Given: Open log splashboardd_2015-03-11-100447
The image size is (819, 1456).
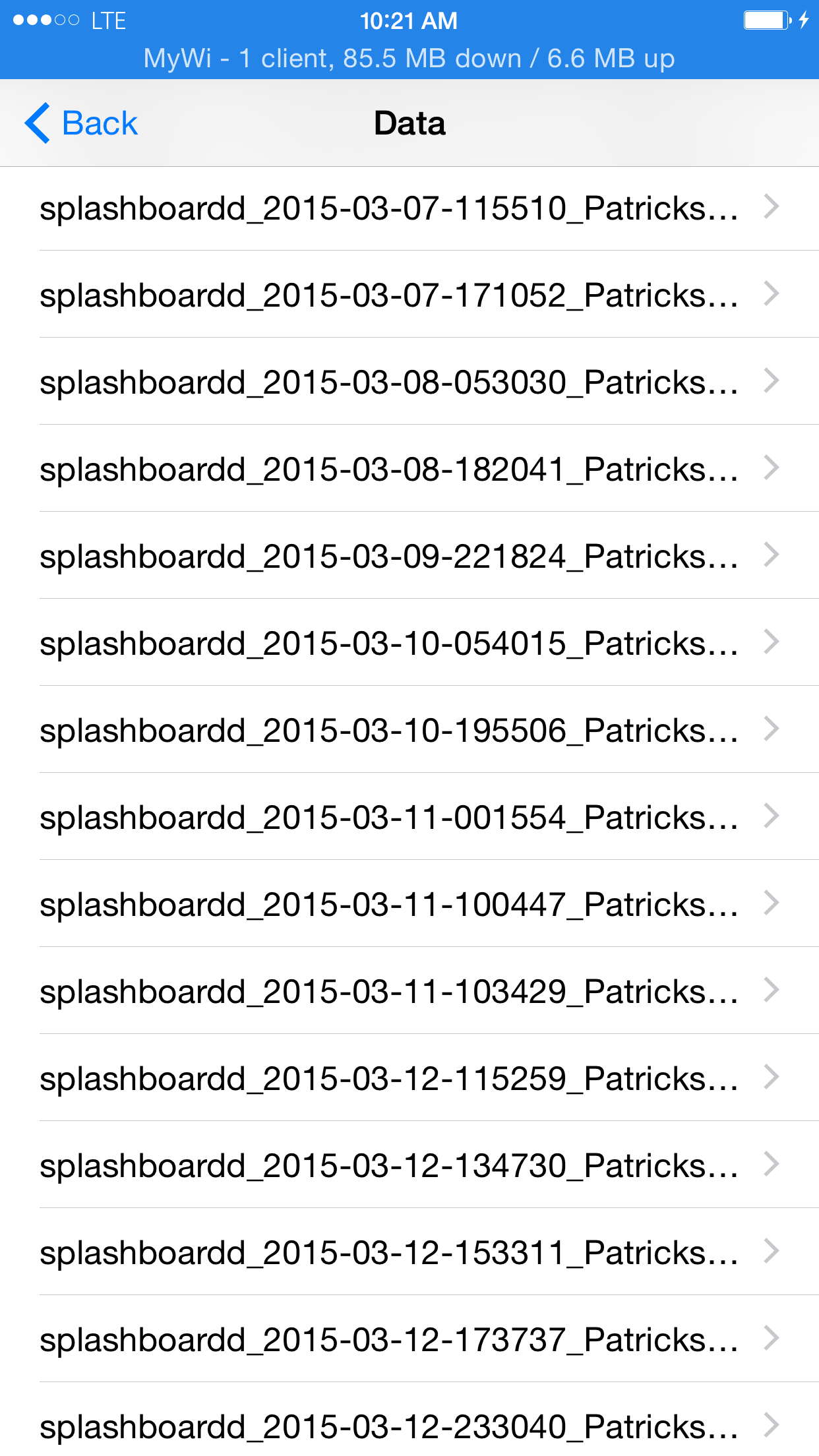Looking at the screenshot, I should 409,904.
